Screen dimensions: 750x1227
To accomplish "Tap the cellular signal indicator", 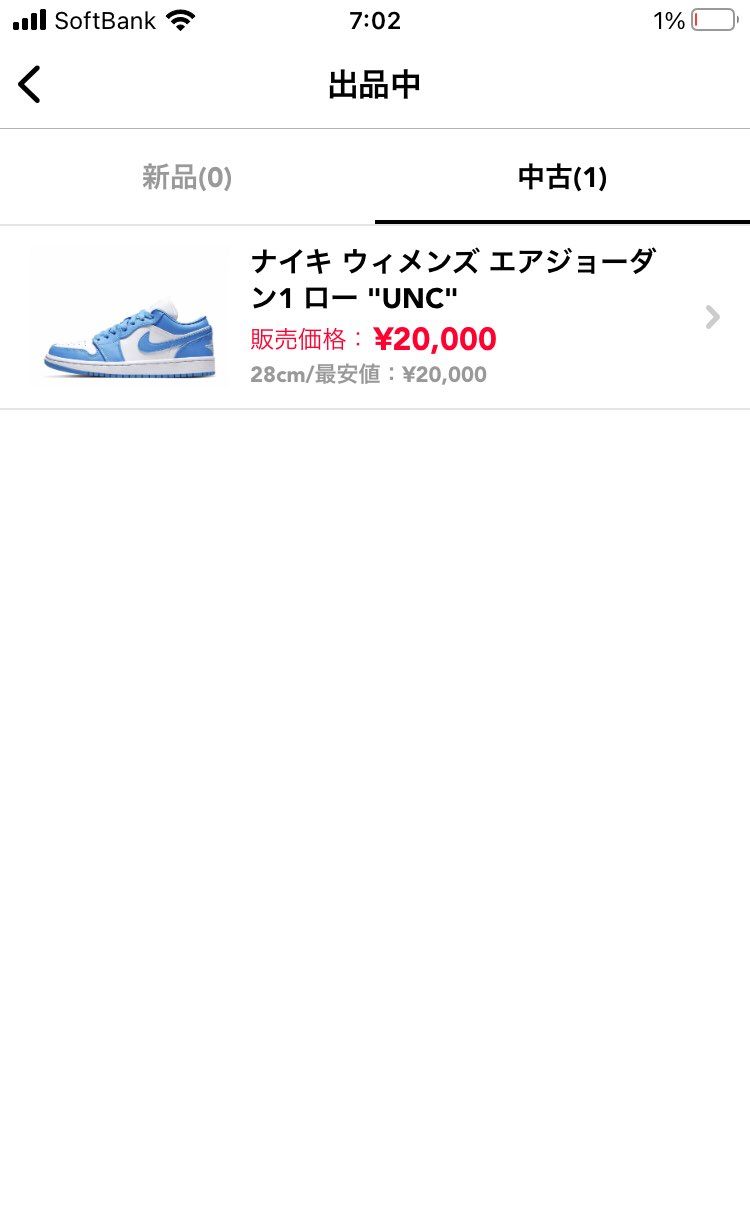I will (26, 18).
